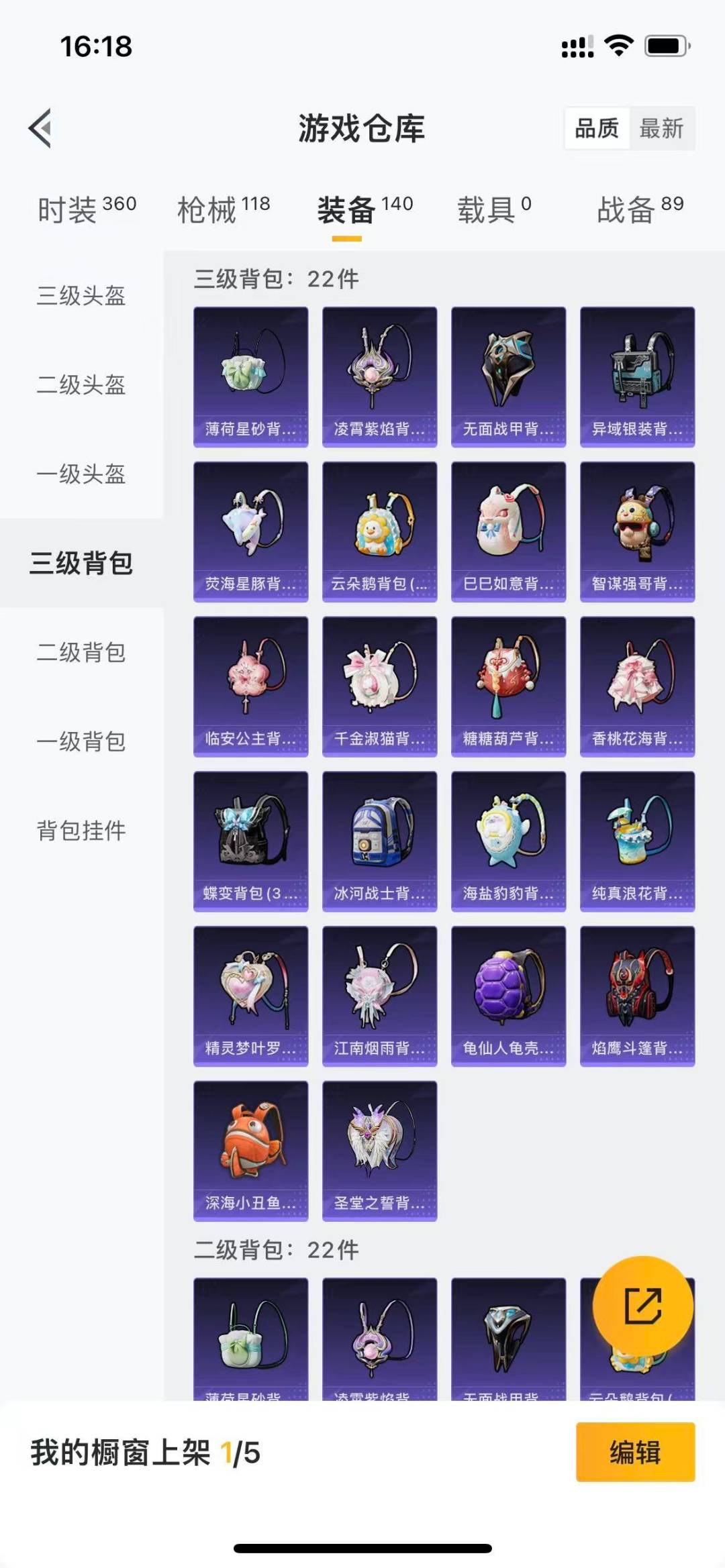This screenshot has width=725, height=1568.
Task: View the 冰河战士 backpack item
Action: (x=379, y=841)
